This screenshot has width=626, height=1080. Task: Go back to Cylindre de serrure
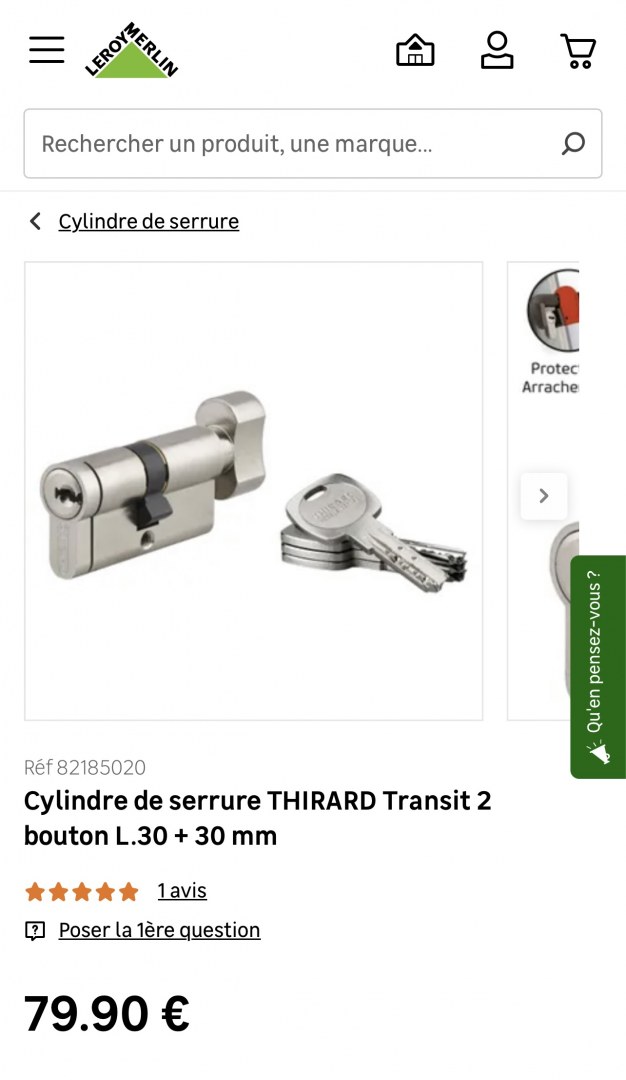pos(148,222)
